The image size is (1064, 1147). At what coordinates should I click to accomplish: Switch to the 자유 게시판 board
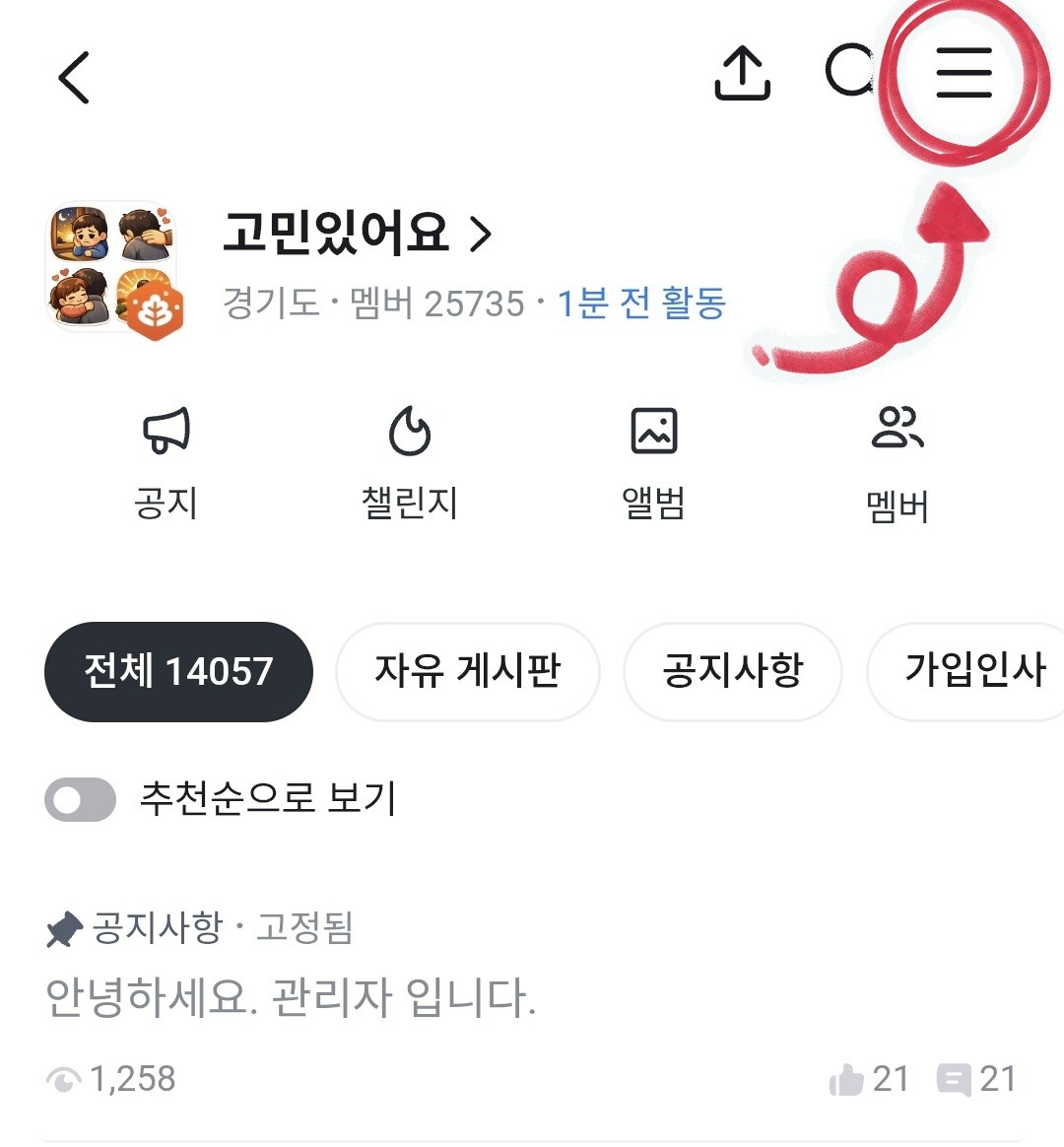click(x=467, y=672)
